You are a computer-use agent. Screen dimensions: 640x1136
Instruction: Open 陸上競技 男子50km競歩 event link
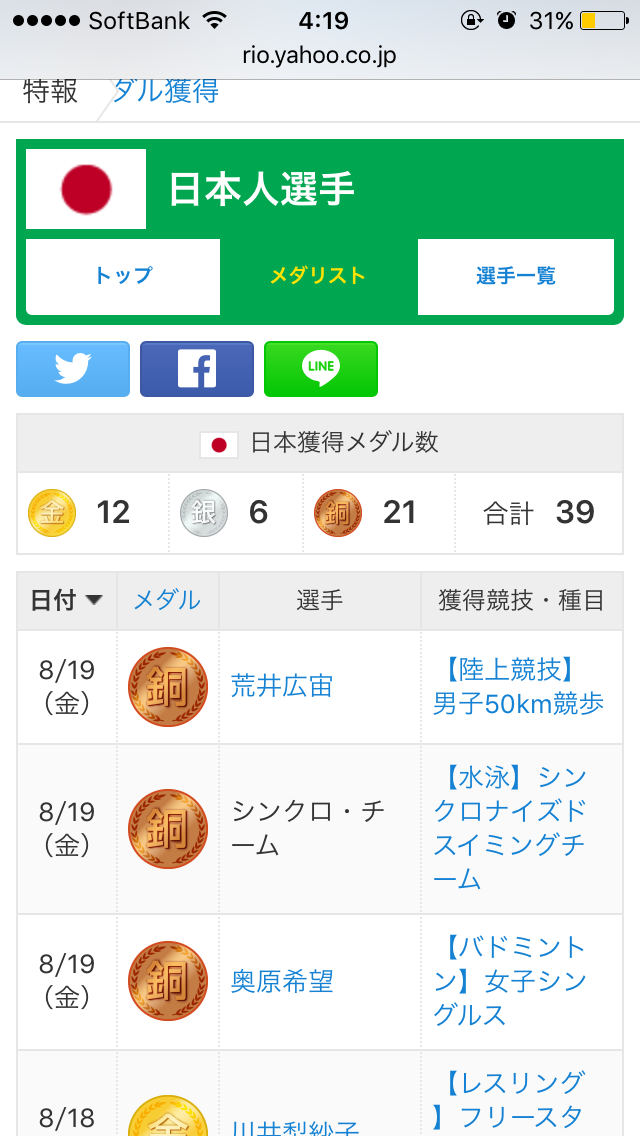coord(519,687)
